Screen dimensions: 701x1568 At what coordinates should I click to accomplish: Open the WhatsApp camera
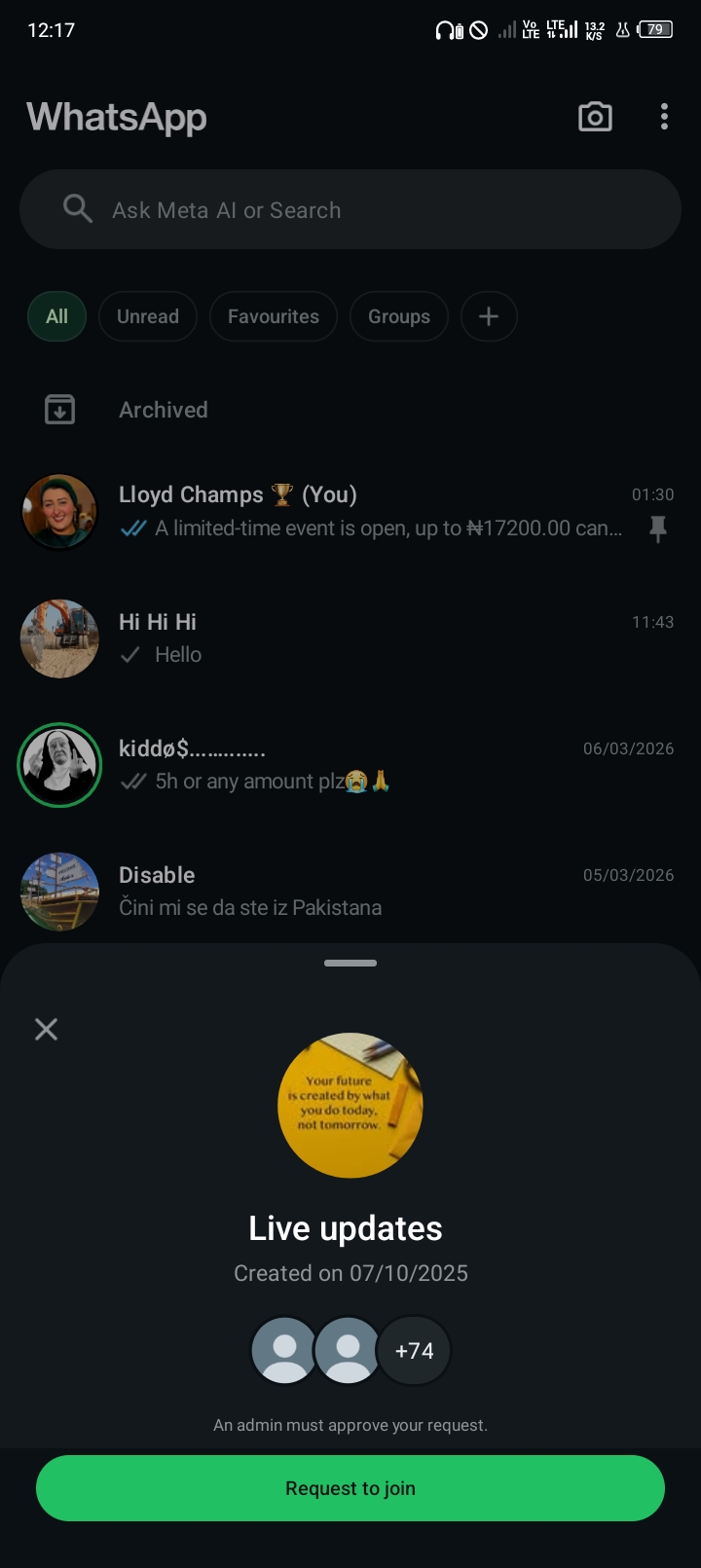coord(595,117)
